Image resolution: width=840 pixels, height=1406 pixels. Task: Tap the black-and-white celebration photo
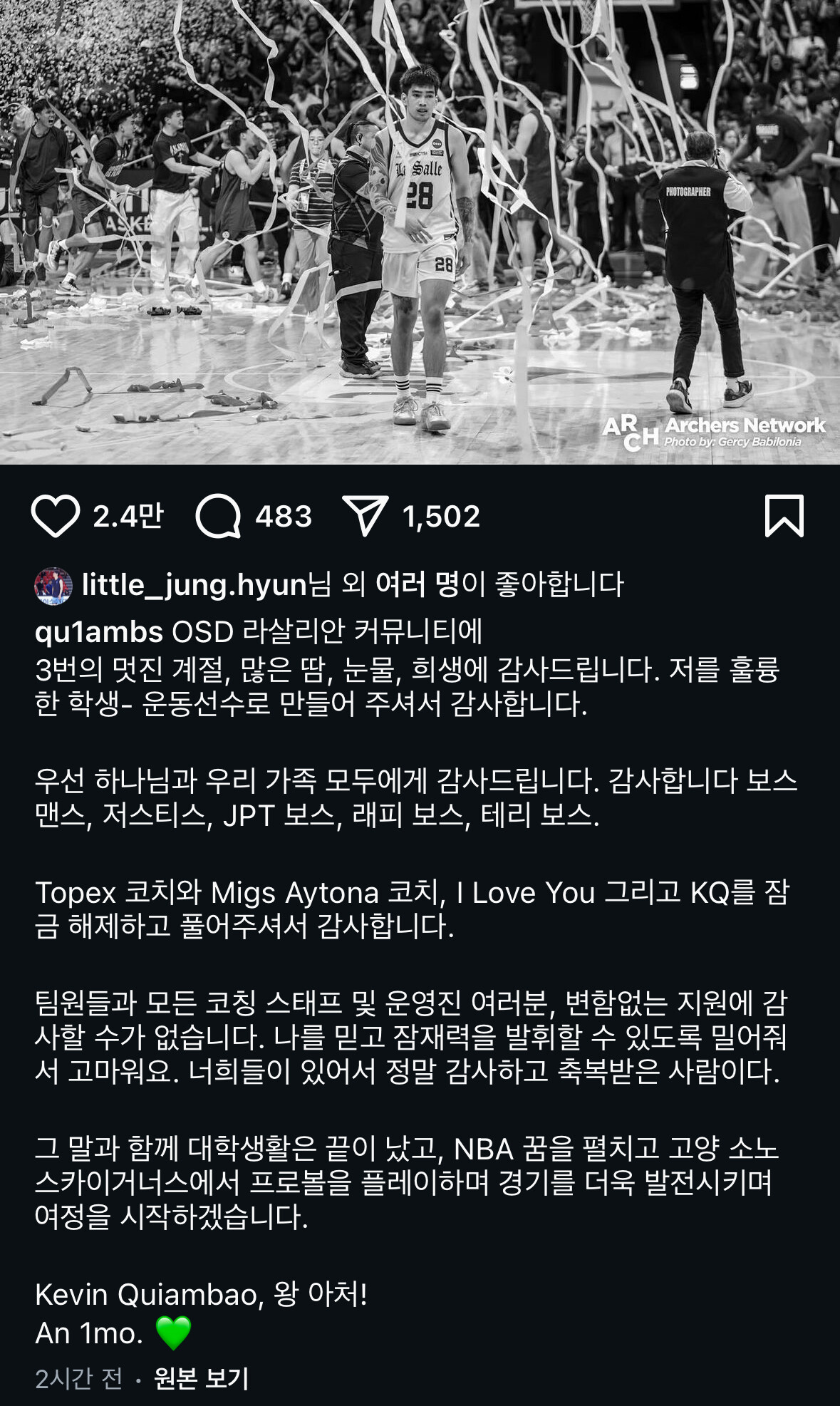[420, 235]
